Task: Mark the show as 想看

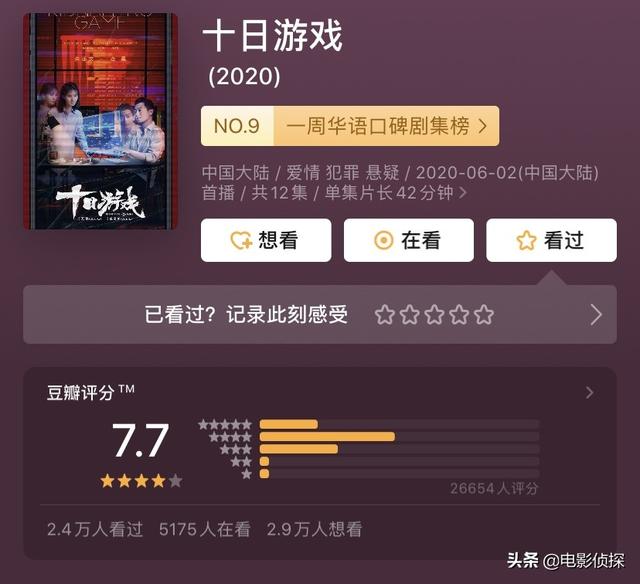Action: pyautogui.click(x=266, y=240)
